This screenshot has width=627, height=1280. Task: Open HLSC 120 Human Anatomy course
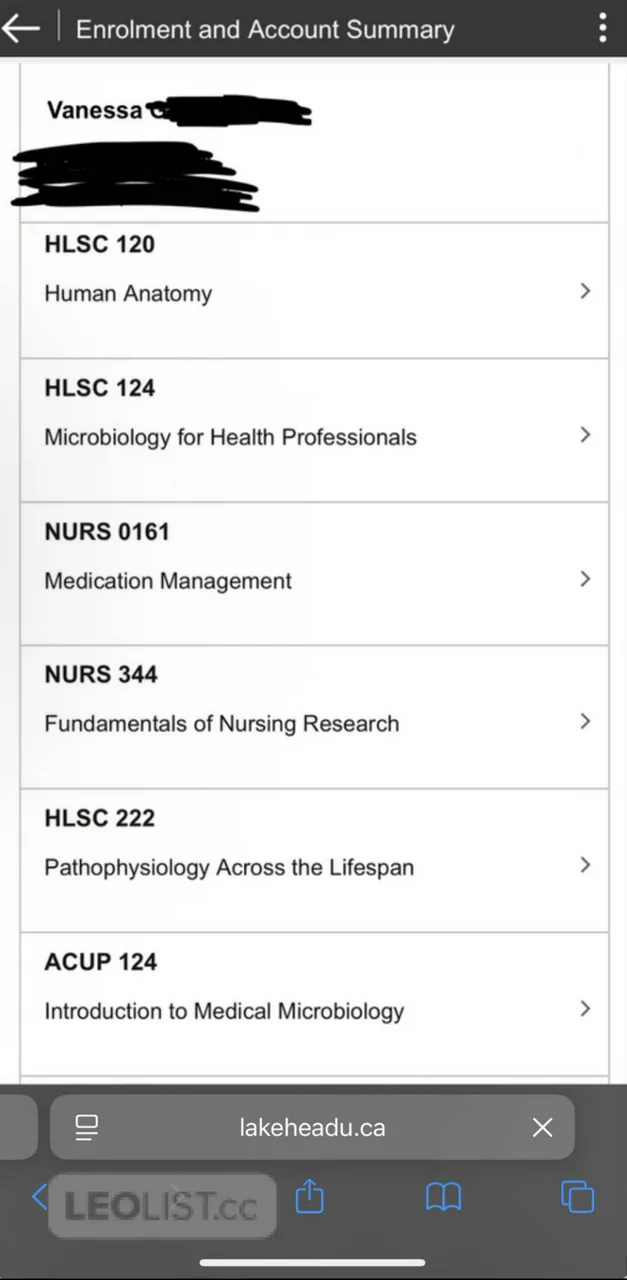(x=314, y=290)
